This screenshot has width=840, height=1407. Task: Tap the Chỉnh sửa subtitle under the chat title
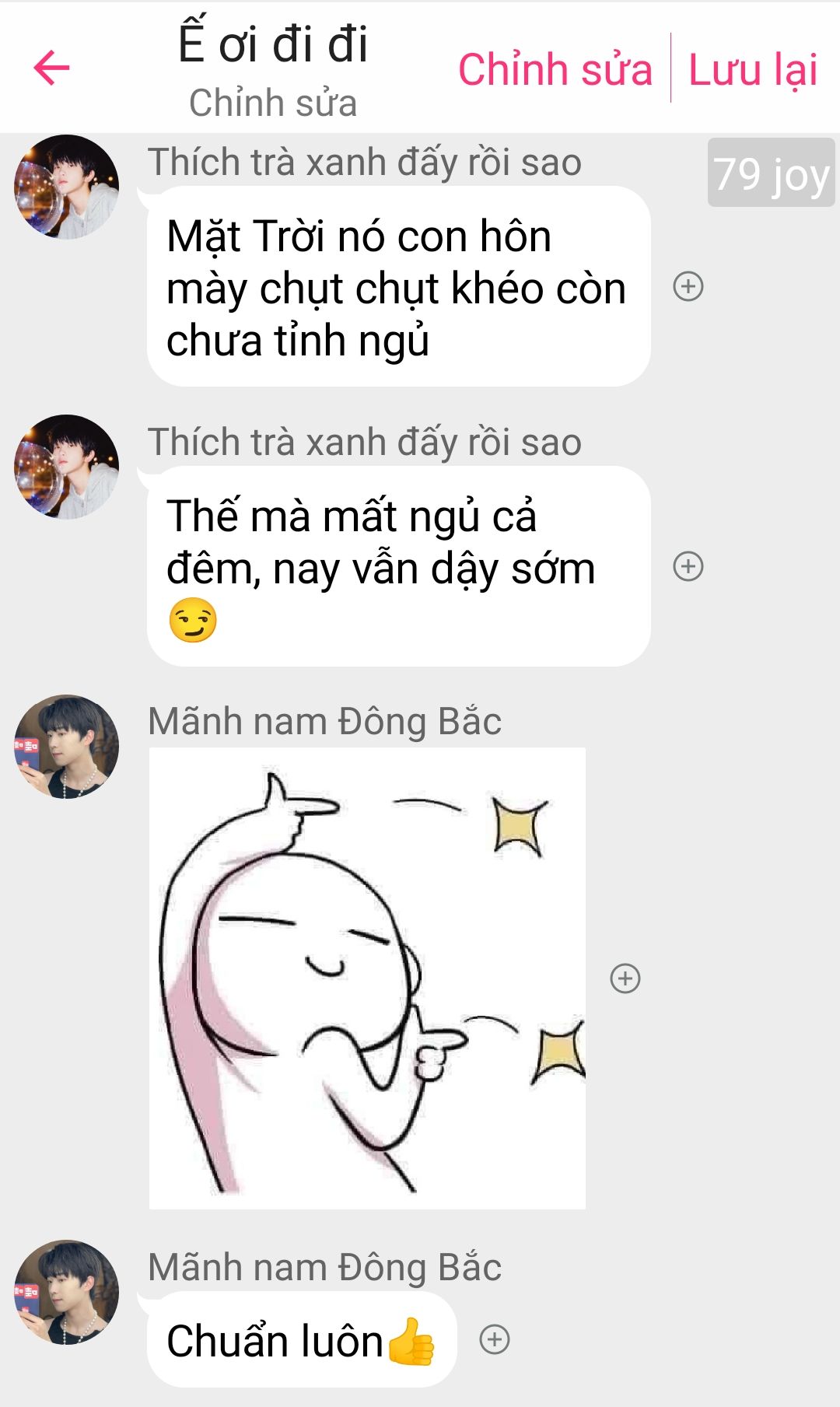click(273, 103)
